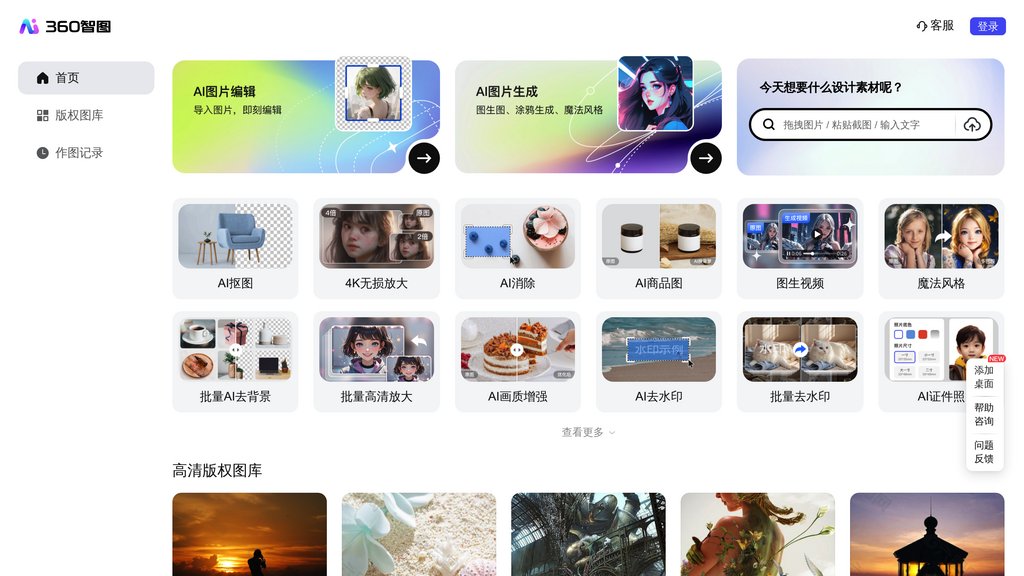Open 作图记录 in the sidebar

78,153
